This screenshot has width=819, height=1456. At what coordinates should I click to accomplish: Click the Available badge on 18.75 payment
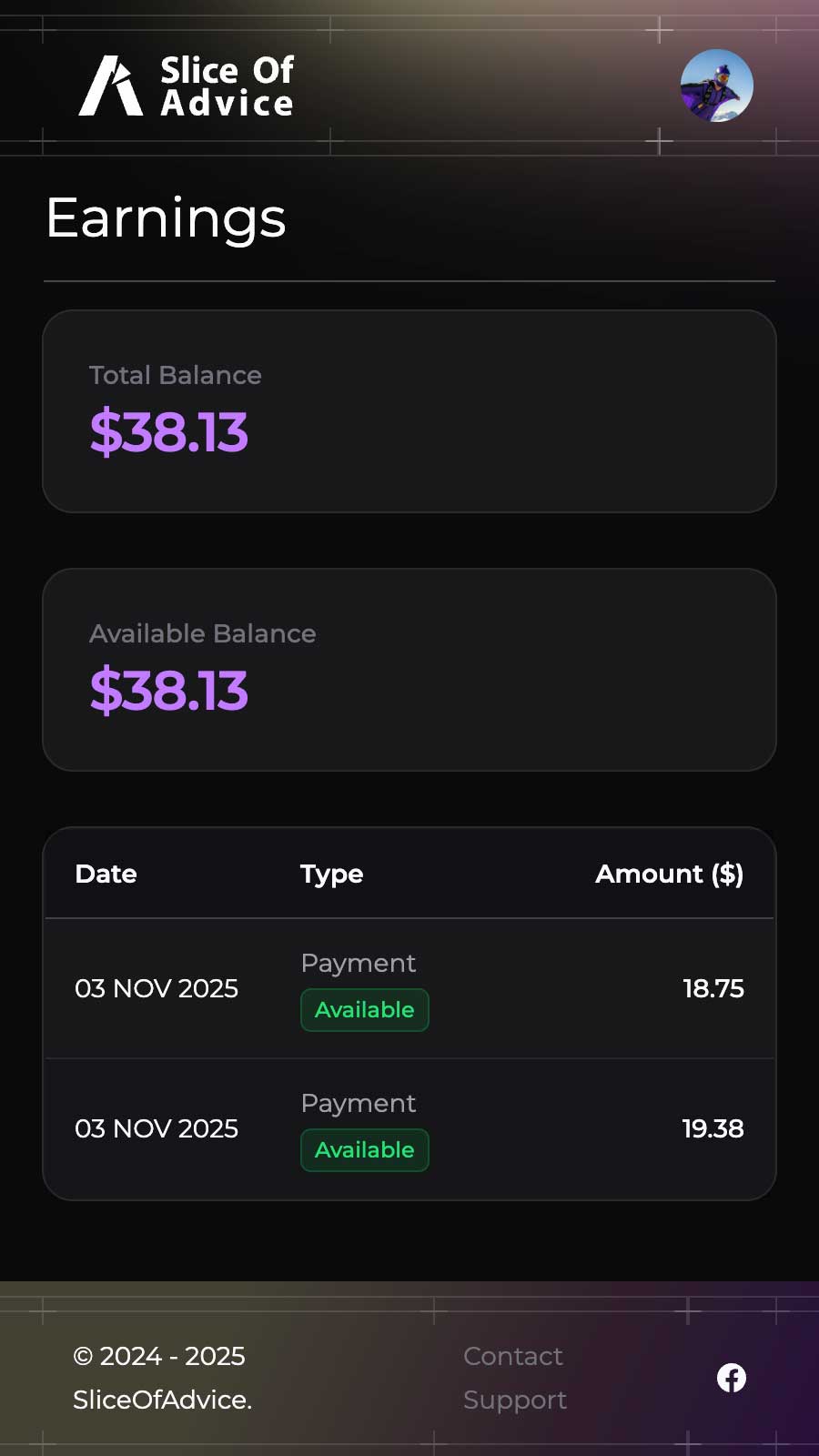pos(364,1009)
